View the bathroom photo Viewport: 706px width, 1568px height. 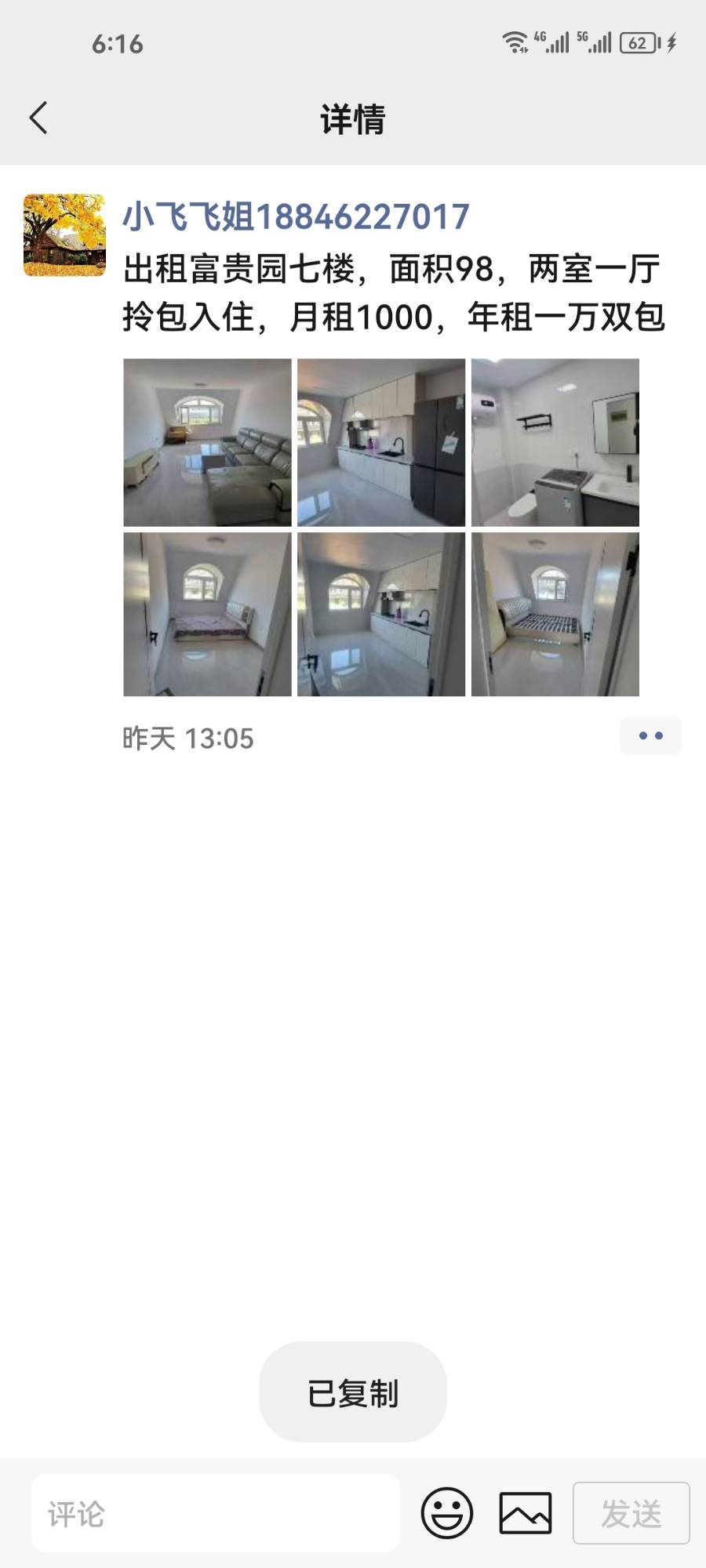(555, 442)
